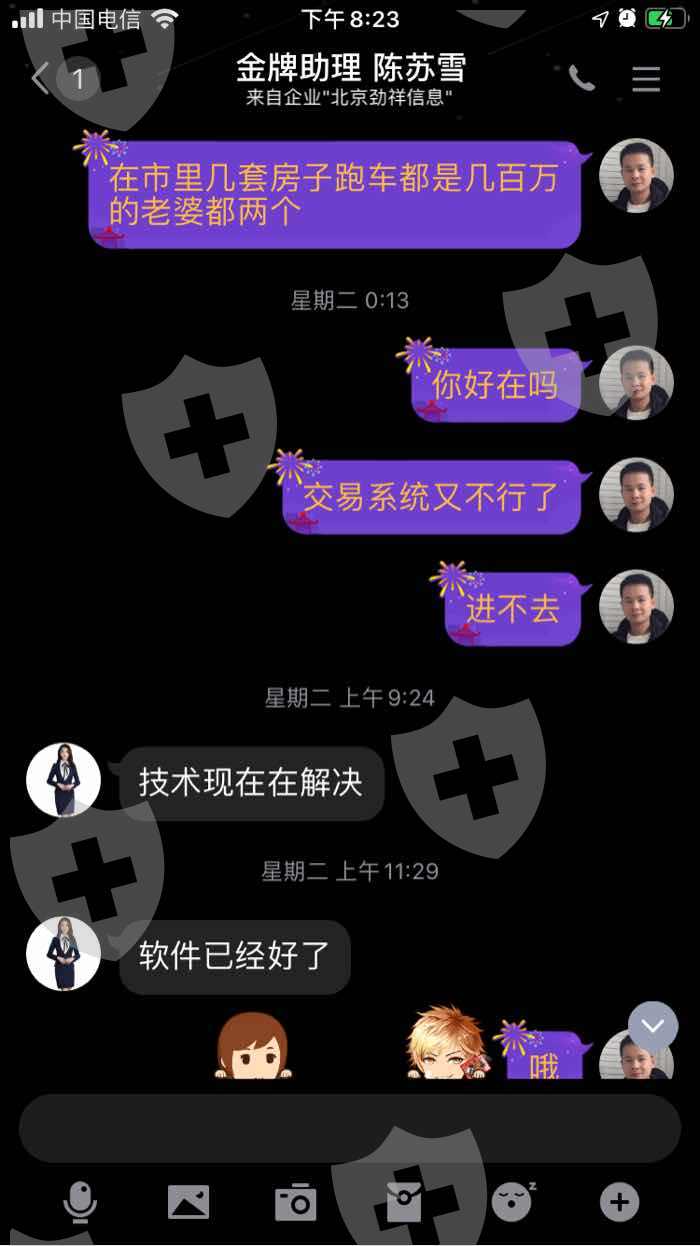Go back to the chat list
This screenshot has height=1246, width=700.
click(x=40, y=78)
